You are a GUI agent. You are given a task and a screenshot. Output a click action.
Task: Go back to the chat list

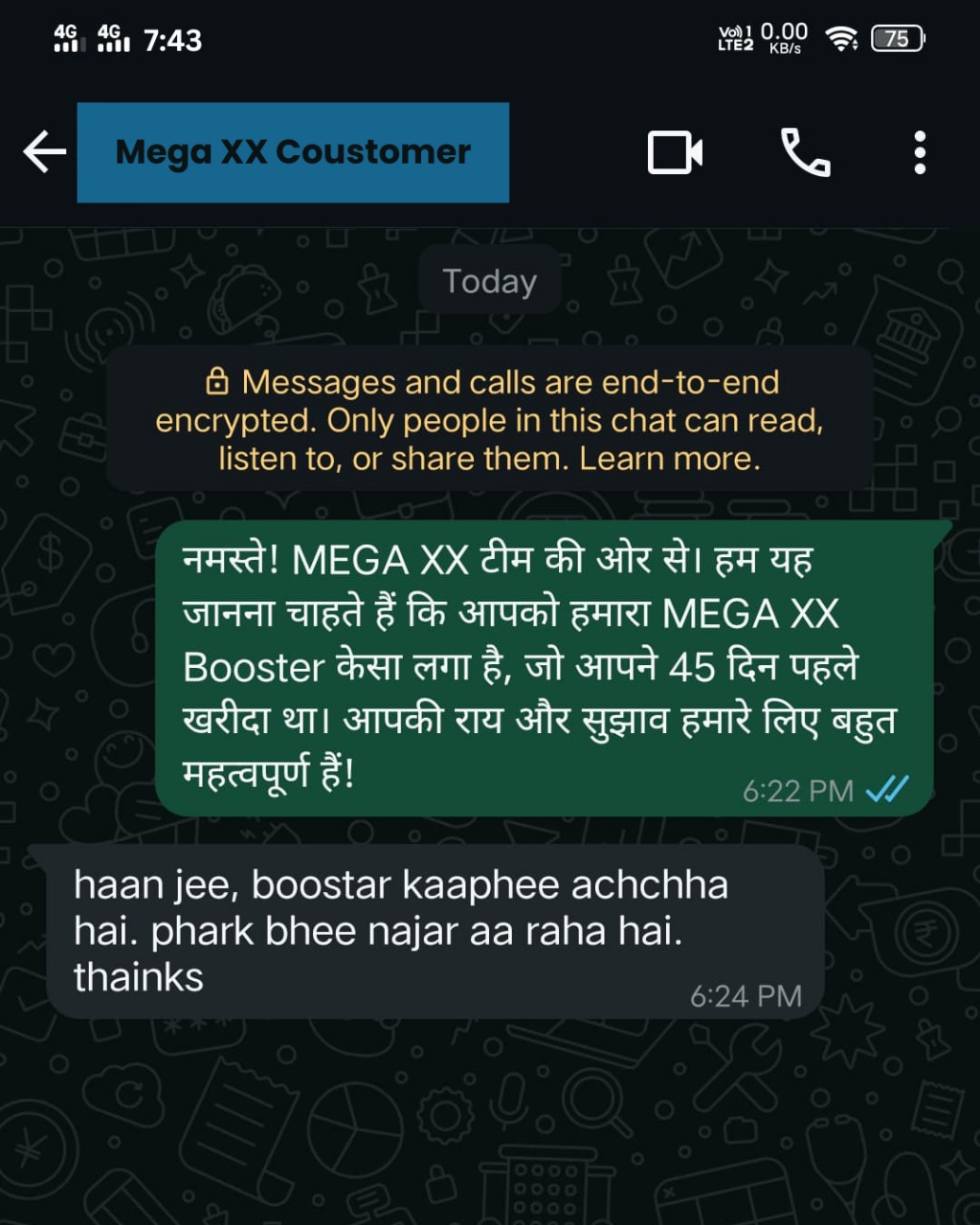44,152
